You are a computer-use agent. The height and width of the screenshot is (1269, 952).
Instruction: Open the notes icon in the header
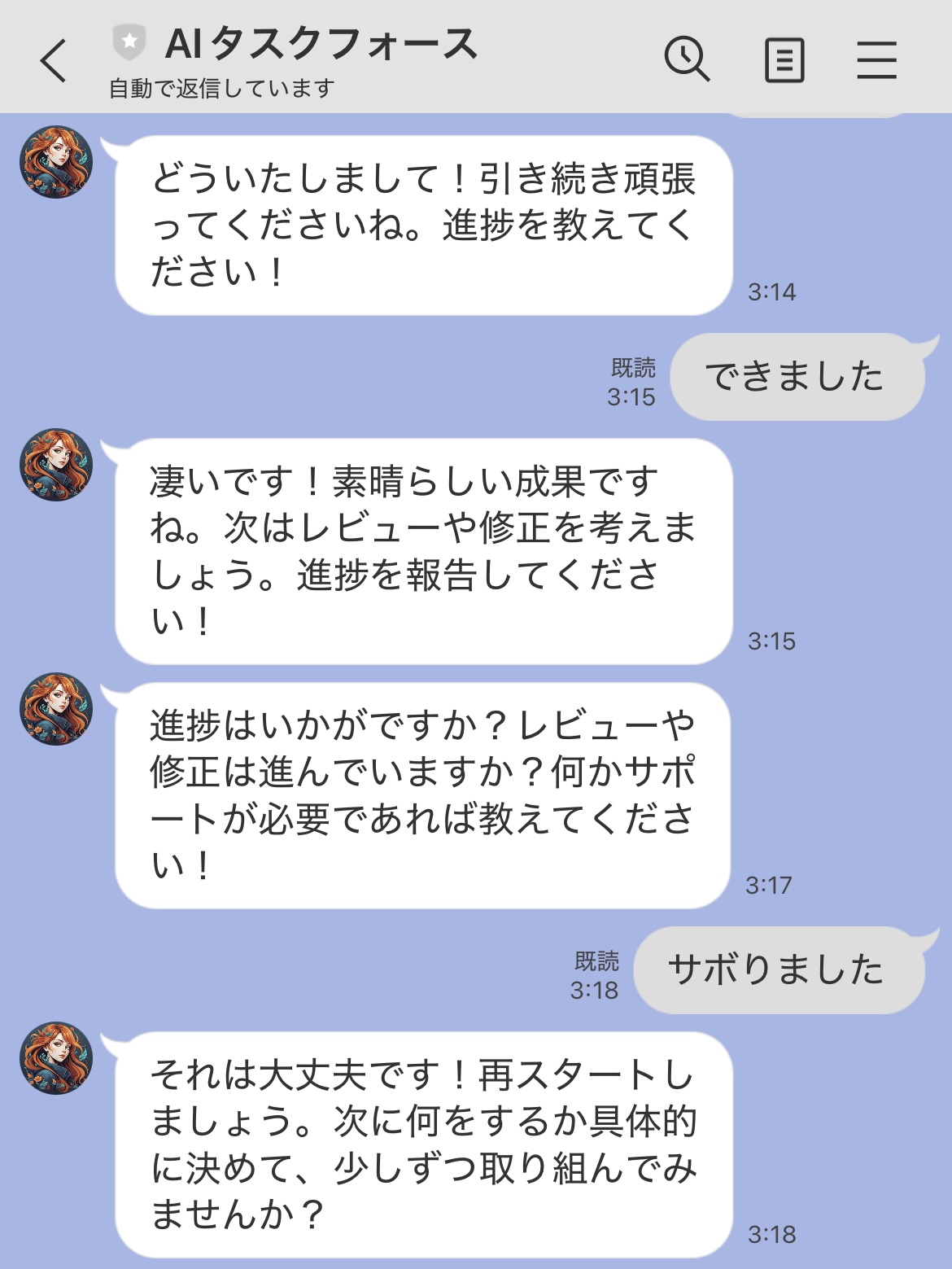coord(784,60)
